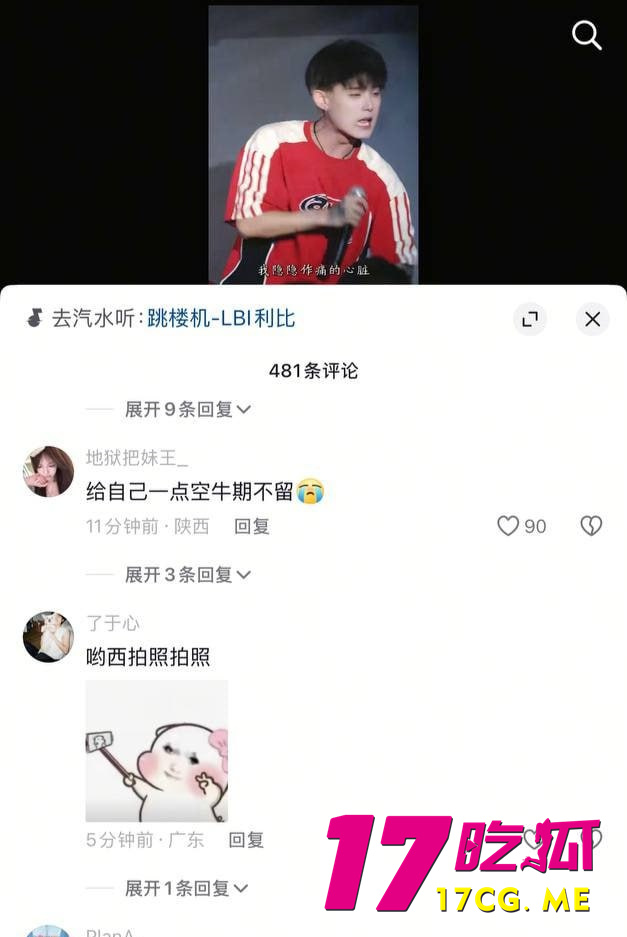Expand 展开1条回复 replies
The width and height of the screenshot is (627, 937).
(187, 888)
